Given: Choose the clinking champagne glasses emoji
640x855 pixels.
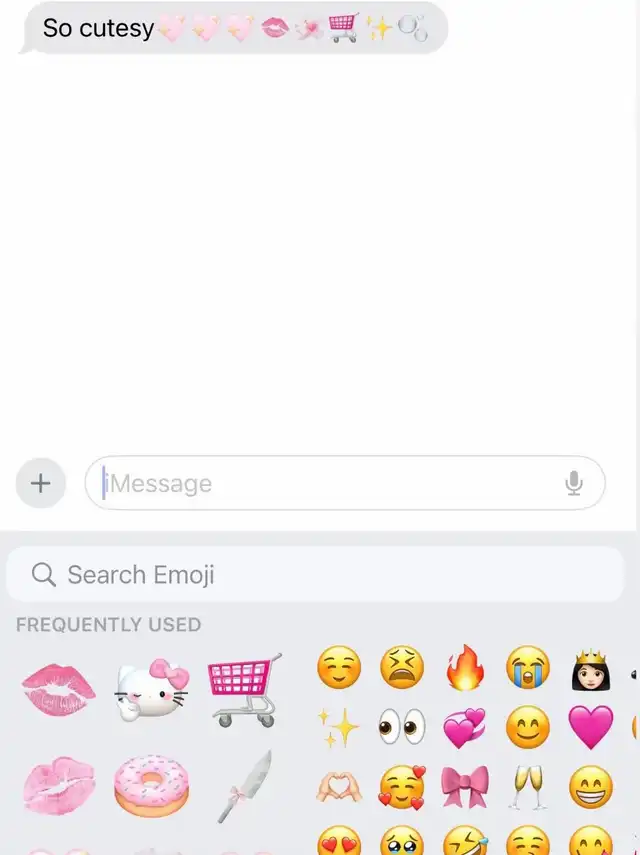Looking at the screenshot, I should click(x=528, y=788).
